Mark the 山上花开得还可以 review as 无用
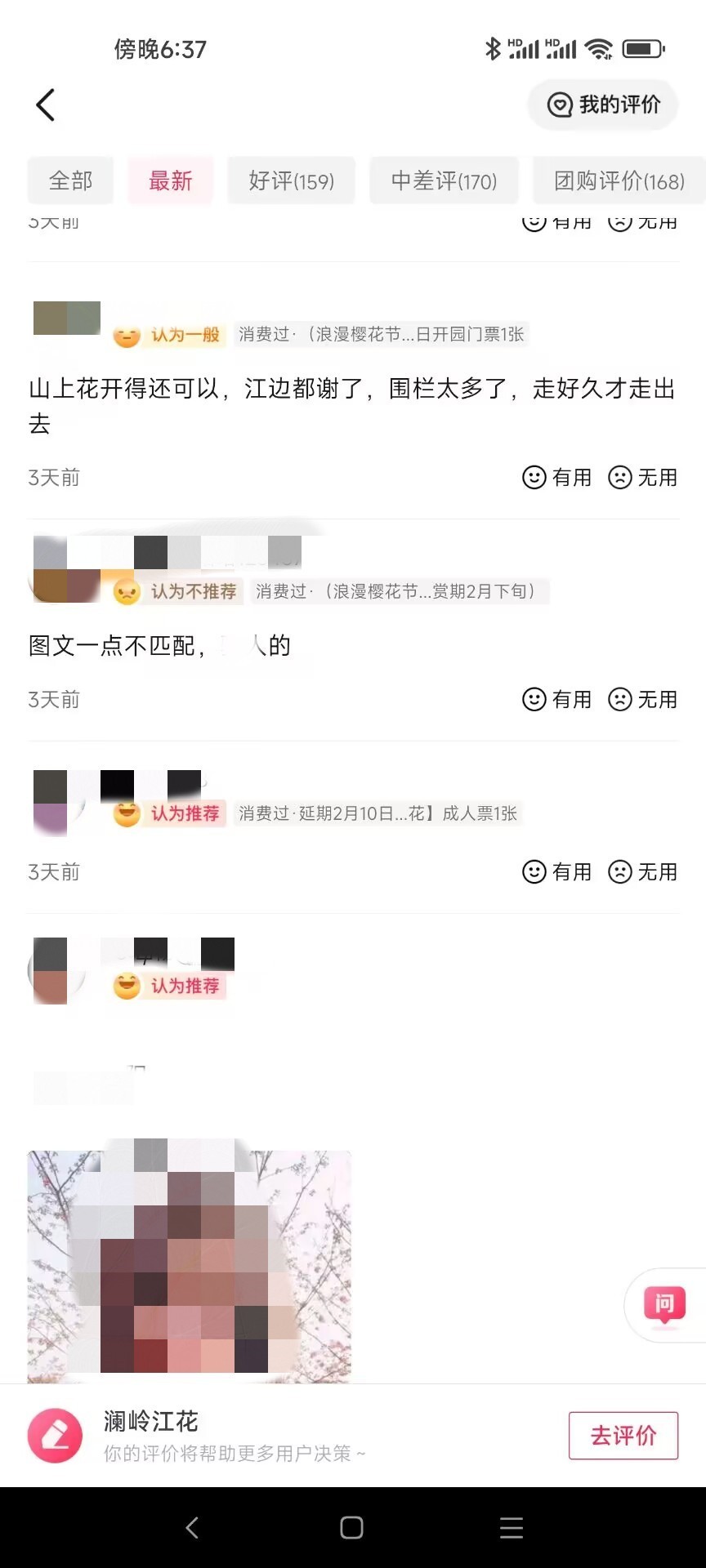This screenshot has width=706, height=1568. pyautogui.click(x=643, y=477)
